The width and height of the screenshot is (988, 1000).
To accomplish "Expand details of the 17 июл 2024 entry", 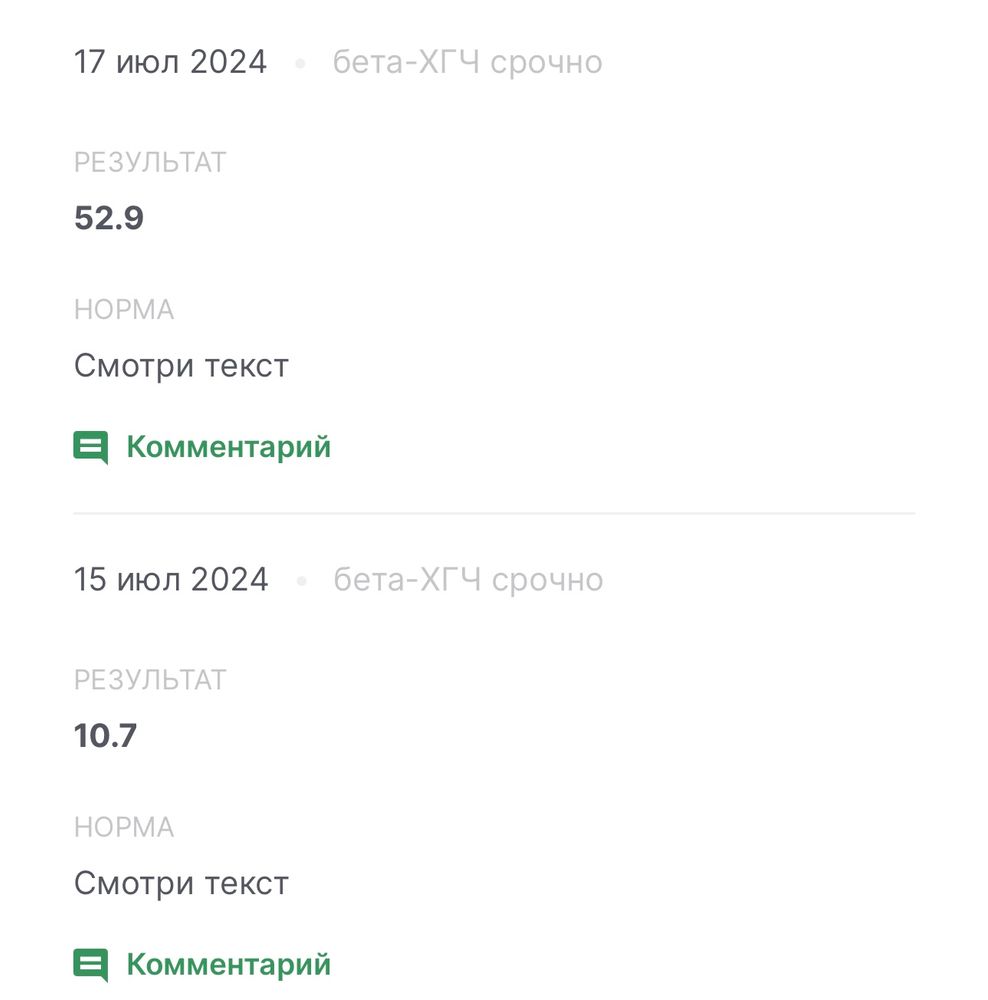I will click(171, 61).
